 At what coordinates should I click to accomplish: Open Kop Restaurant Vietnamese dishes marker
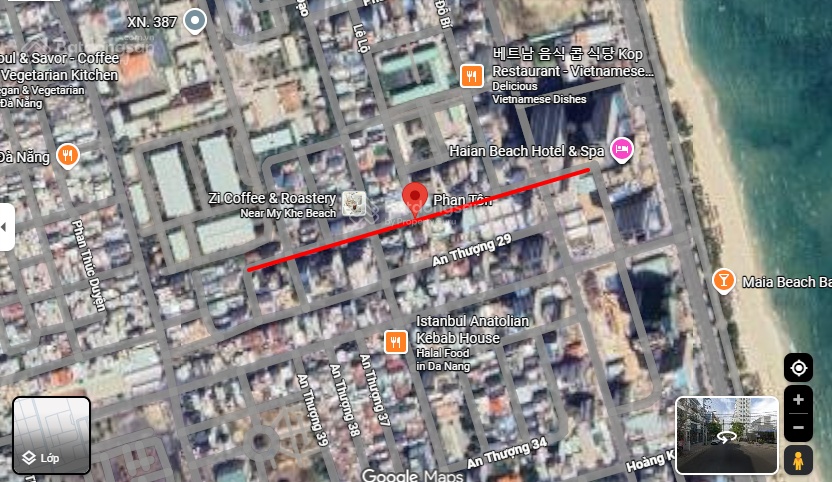point(472,75)
